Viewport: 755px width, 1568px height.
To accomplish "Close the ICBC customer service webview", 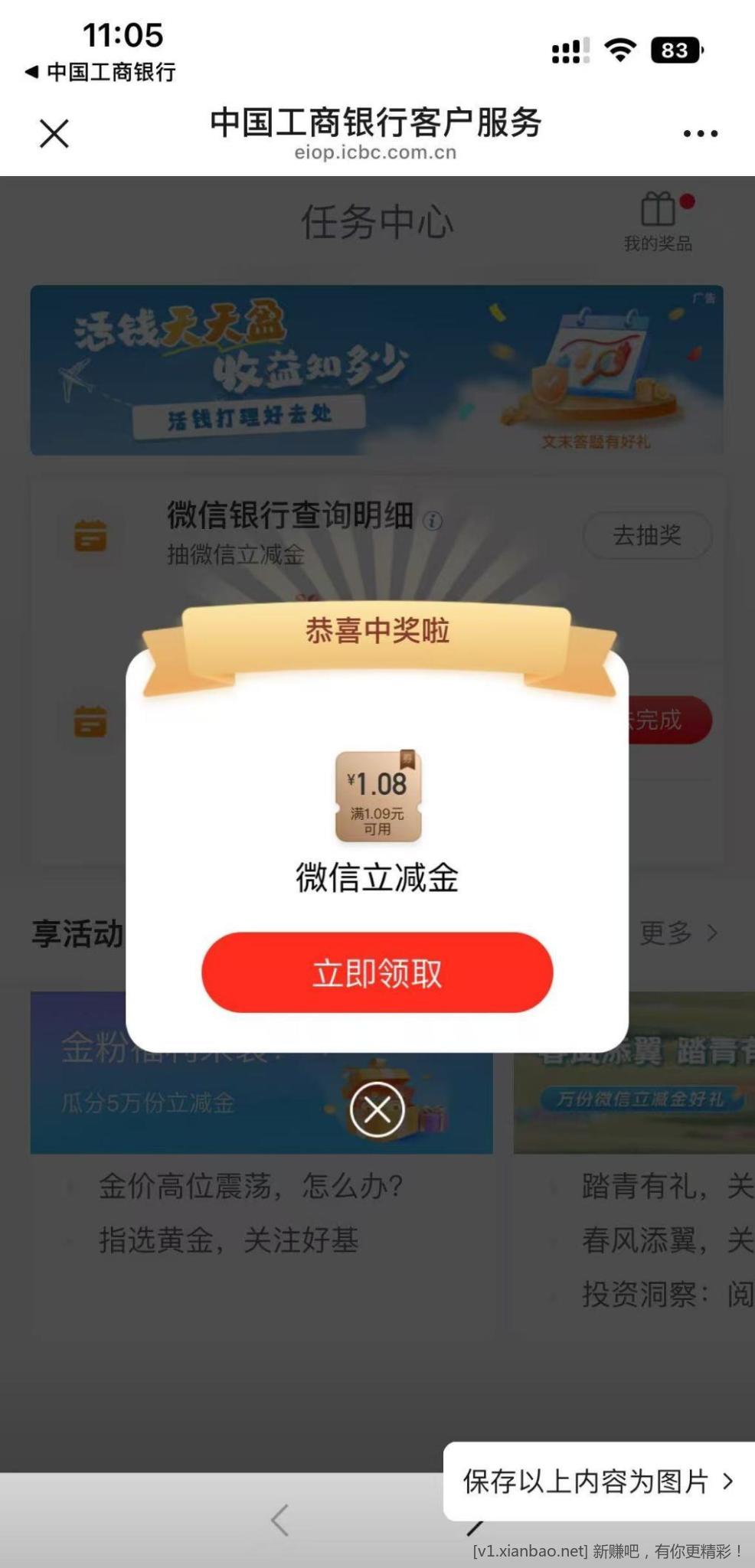I will point(54,133).
